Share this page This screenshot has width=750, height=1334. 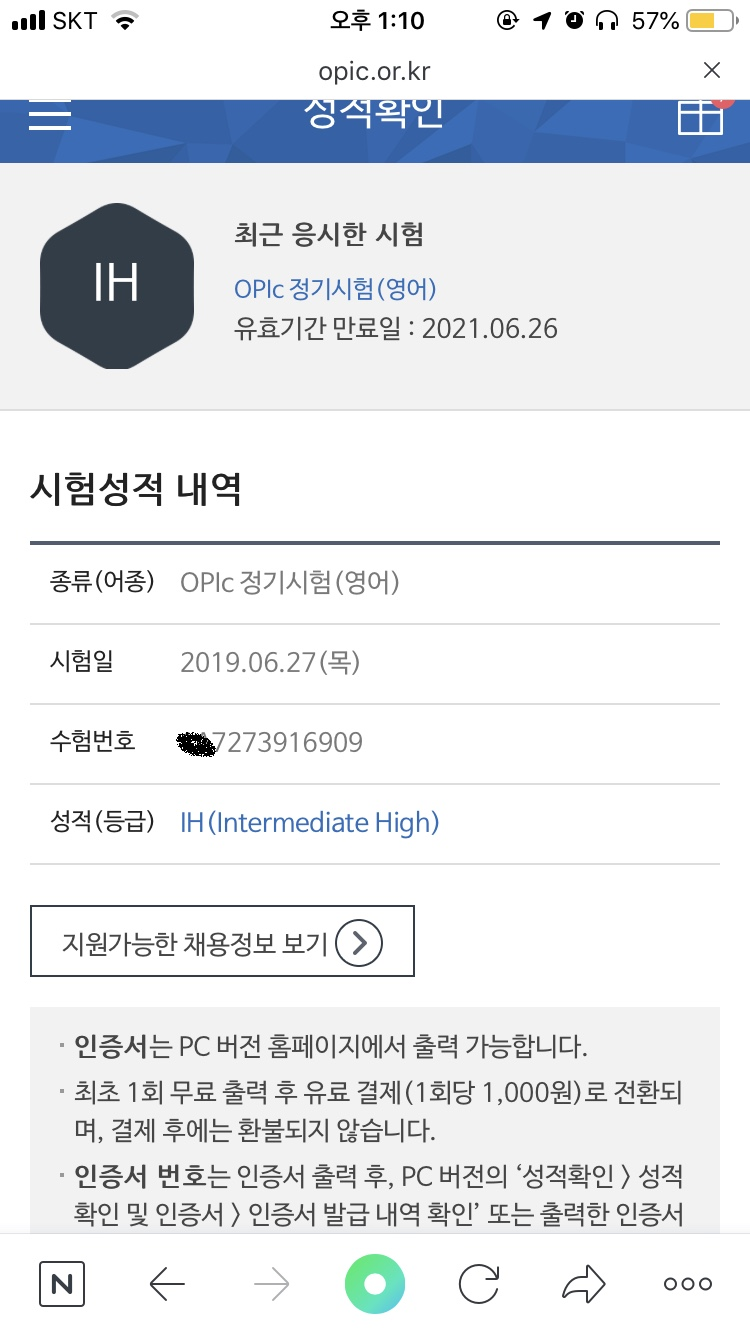pyautogui.click(x=584, y=1284)
